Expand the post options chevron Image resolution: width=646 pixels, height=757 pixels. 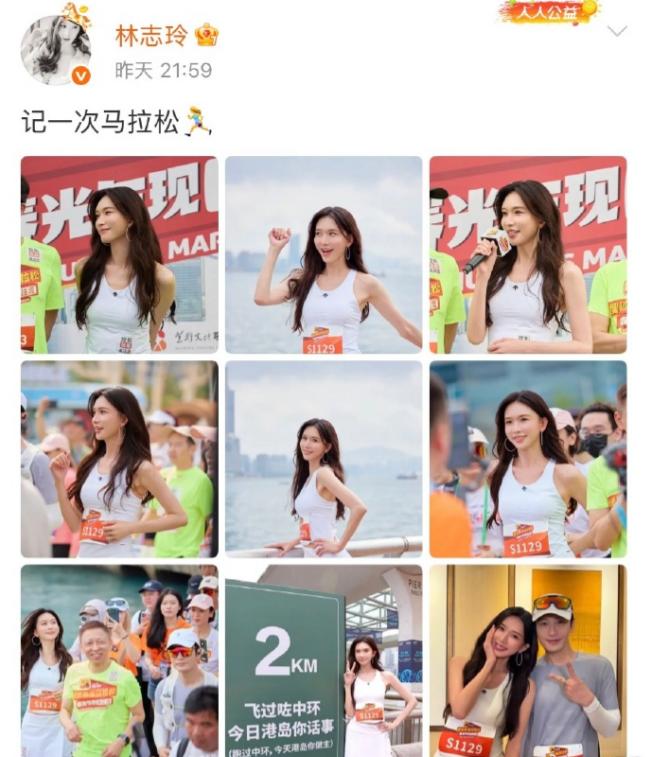tap(617, 31)
